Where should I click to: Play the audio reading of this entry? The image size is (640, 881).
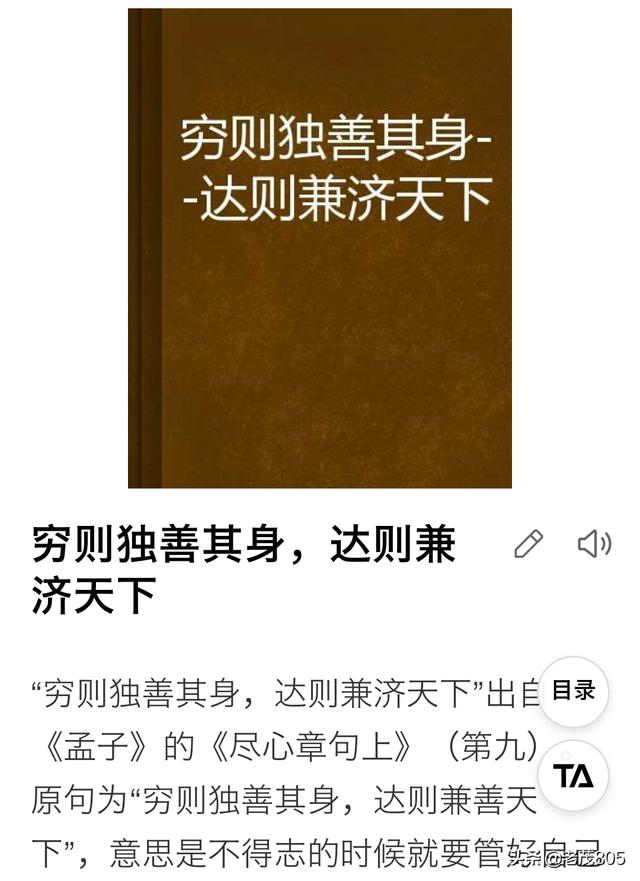tap(594, 544)
